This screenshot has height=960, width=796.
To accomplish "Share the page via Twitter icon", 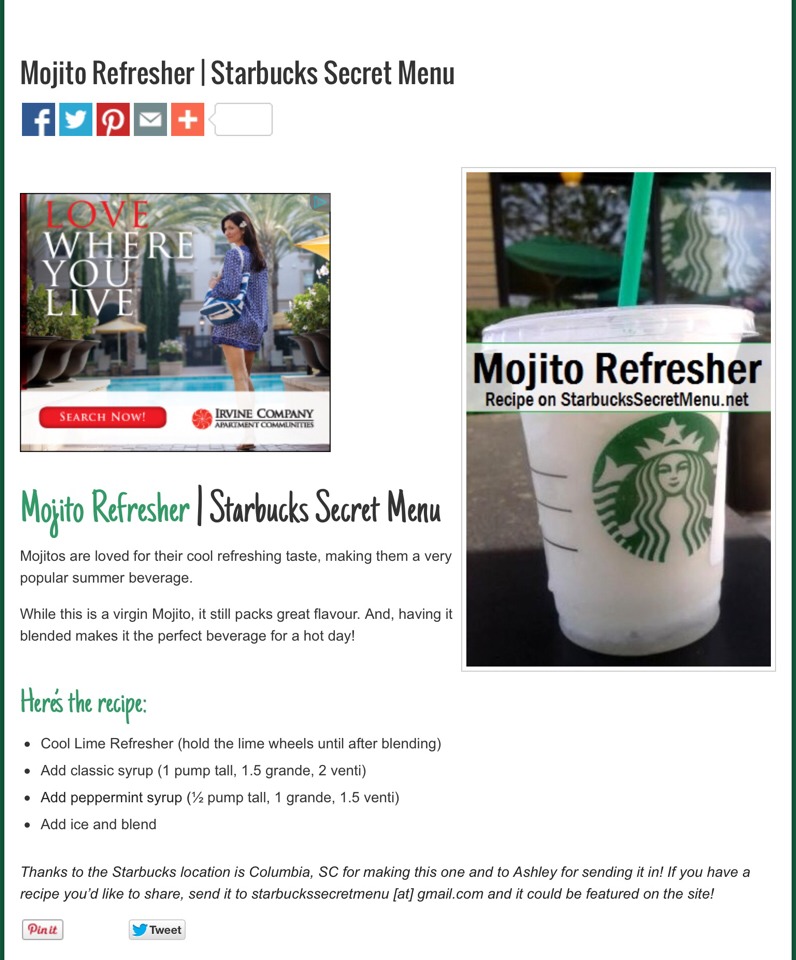I will [75, 119].
